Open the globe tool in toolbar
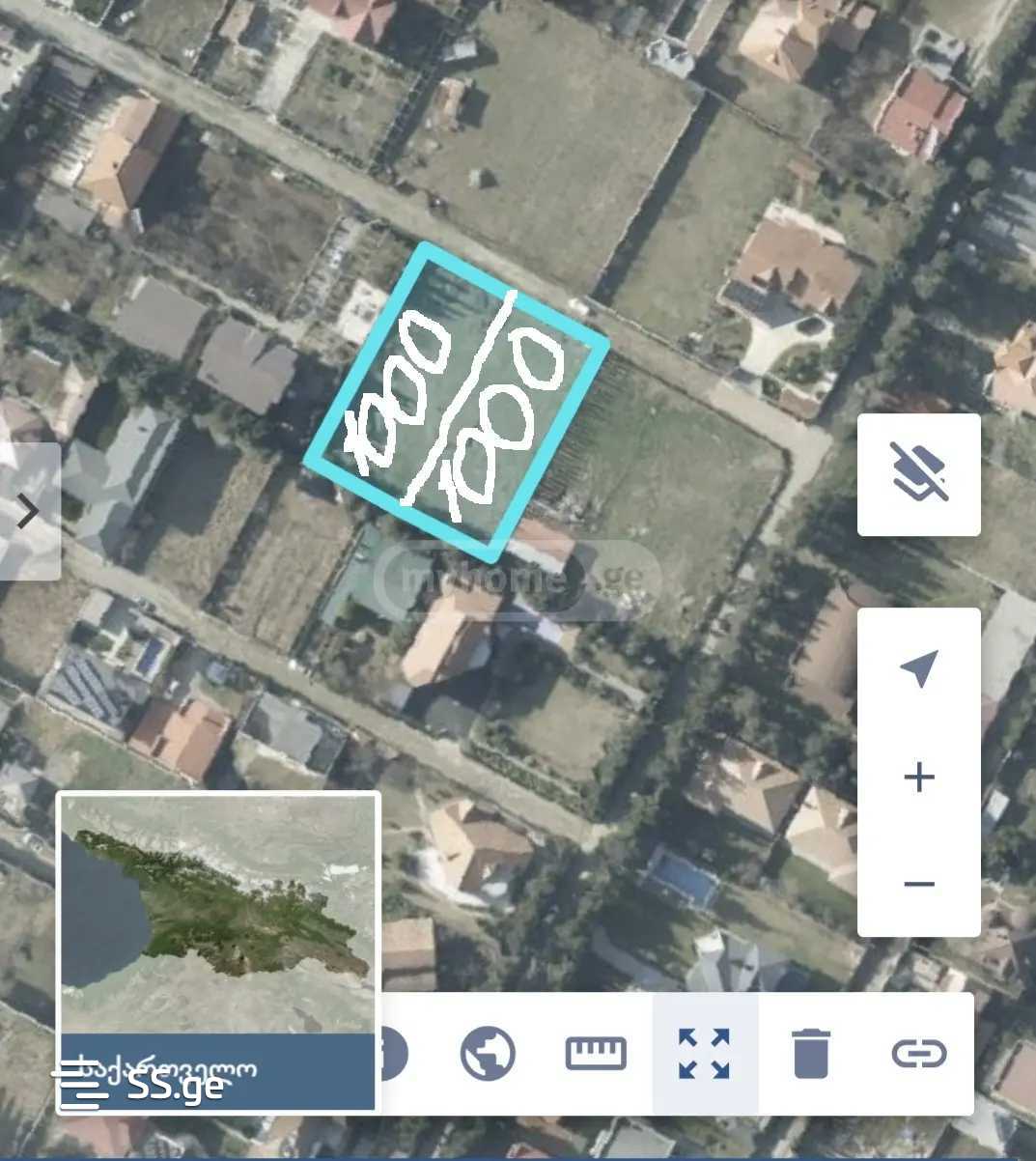The height and width of the screenshot is (1161, 1036). 488,1053
